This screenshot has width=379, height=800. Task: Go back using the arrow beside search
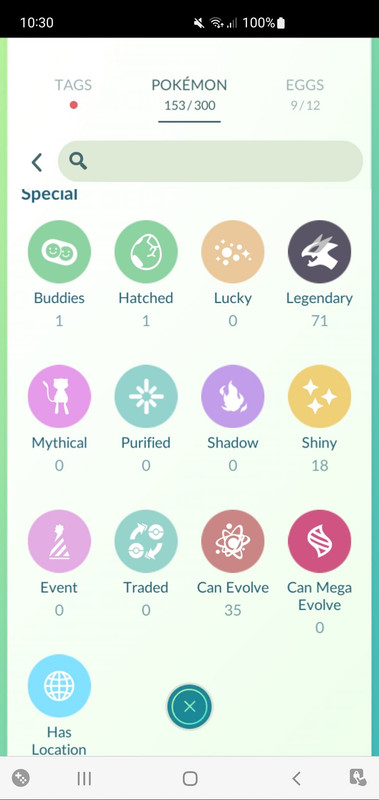pyautogui.click(x=37, y=162)
